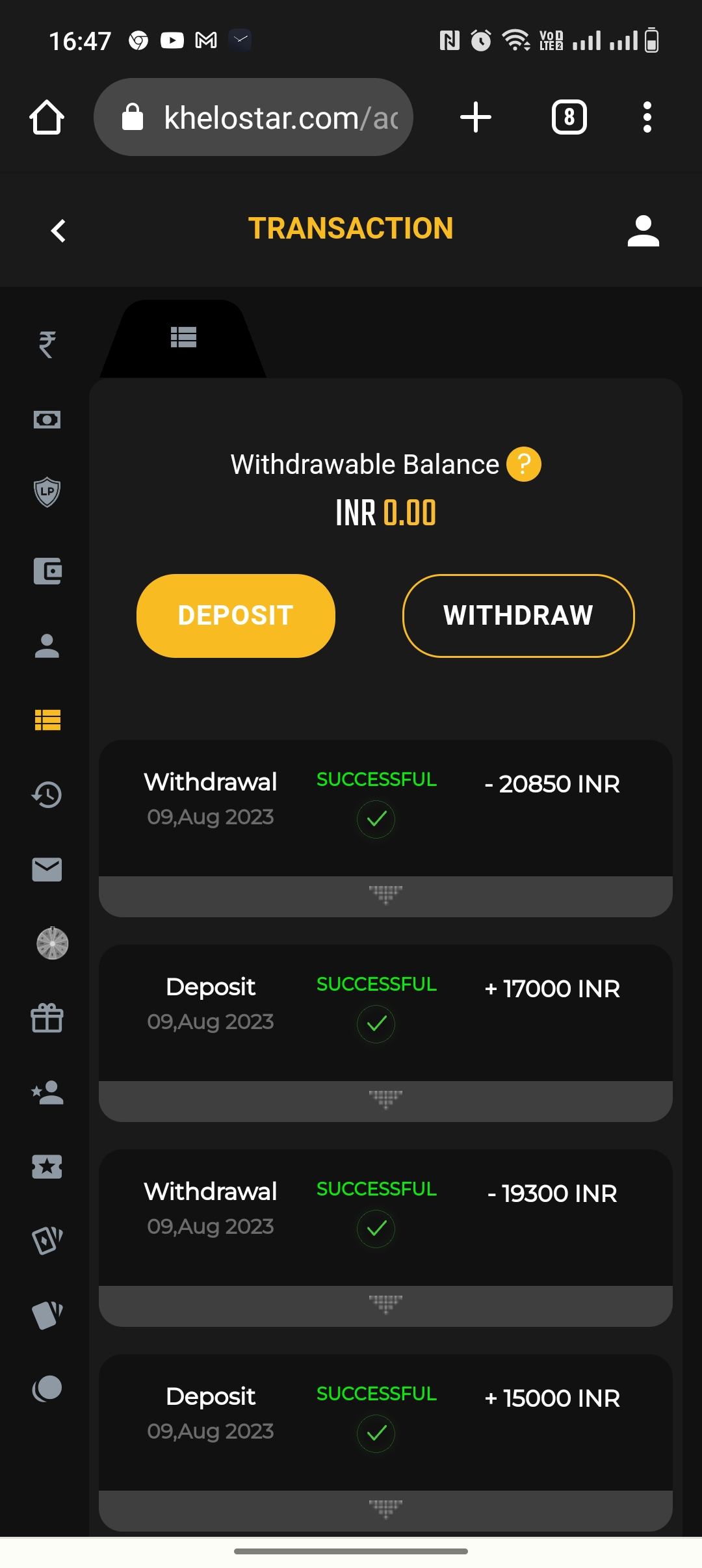Viewport: 702px width, 1568px height.
Task: Open the gift box icon in the sidebar
Action: pyautogui.click(x=47, y=1018)
